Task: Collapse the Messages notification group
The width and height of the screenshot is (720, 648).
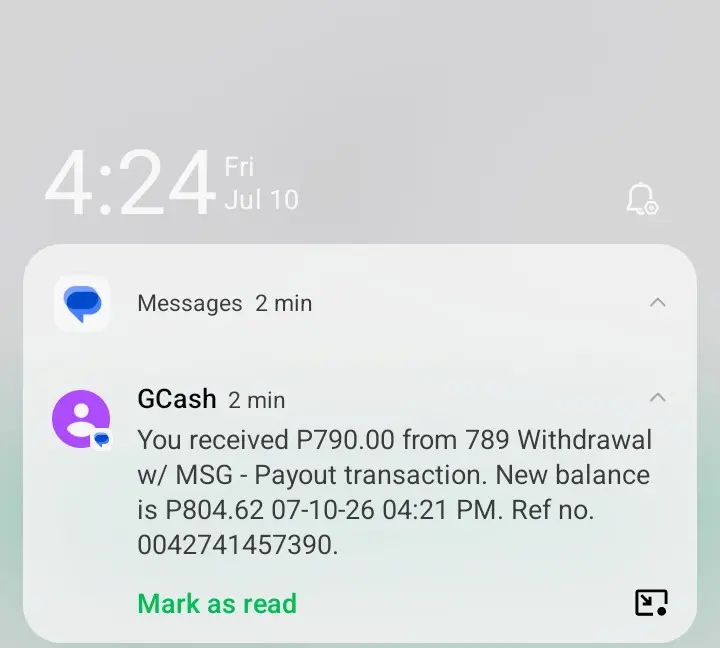Action: [658, 303]
